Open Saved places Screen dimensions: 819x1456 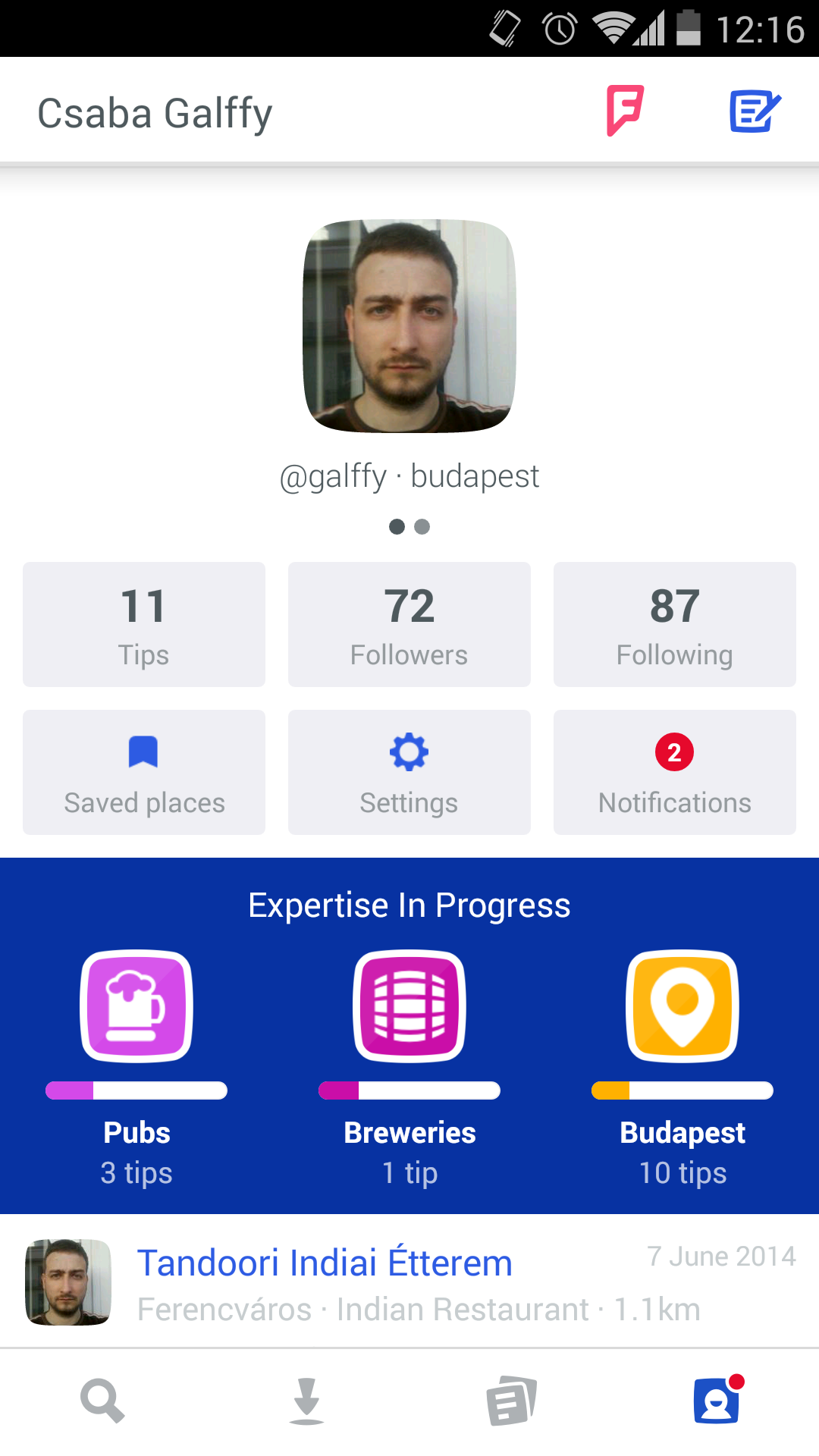coord(144,772)
